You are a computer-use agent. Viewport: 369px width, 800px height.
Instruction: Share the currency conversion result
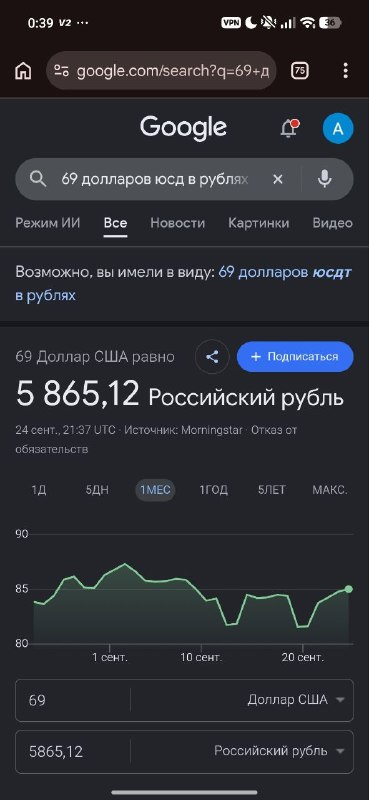point(212,357)
